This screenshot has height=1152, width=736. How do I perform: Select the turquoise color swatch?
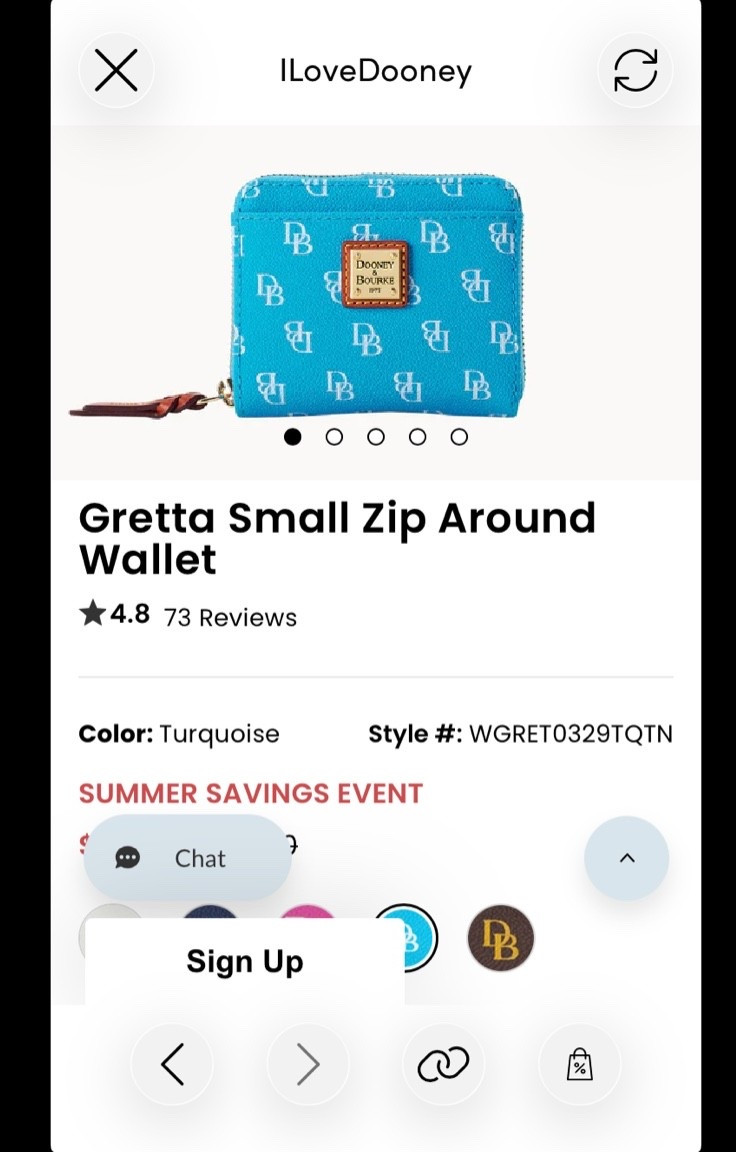click(x=420, y=938)
